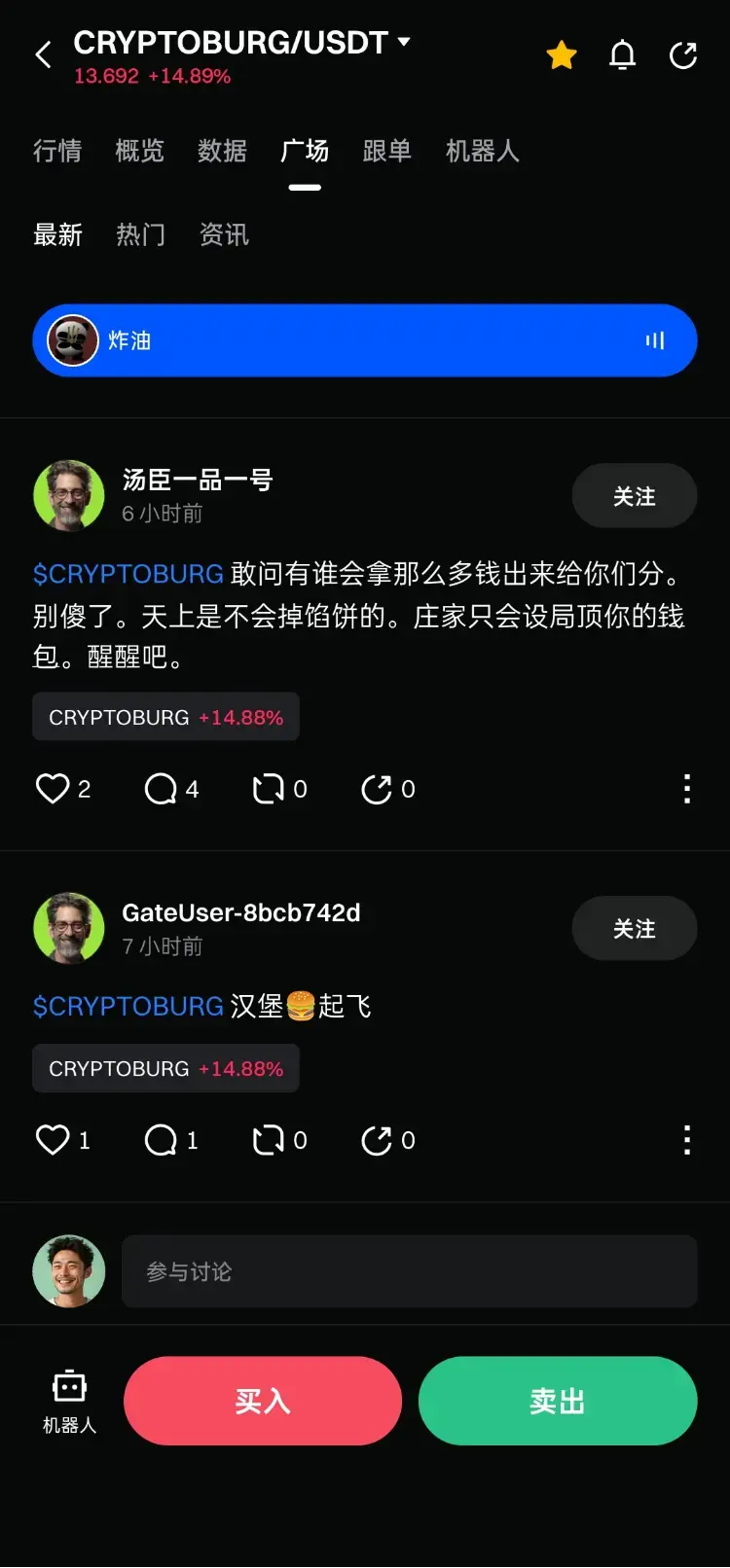Open more options on 汉堡起飞 post
This screenshot has width=730, height=1568.
click(x=687, y=1140)
